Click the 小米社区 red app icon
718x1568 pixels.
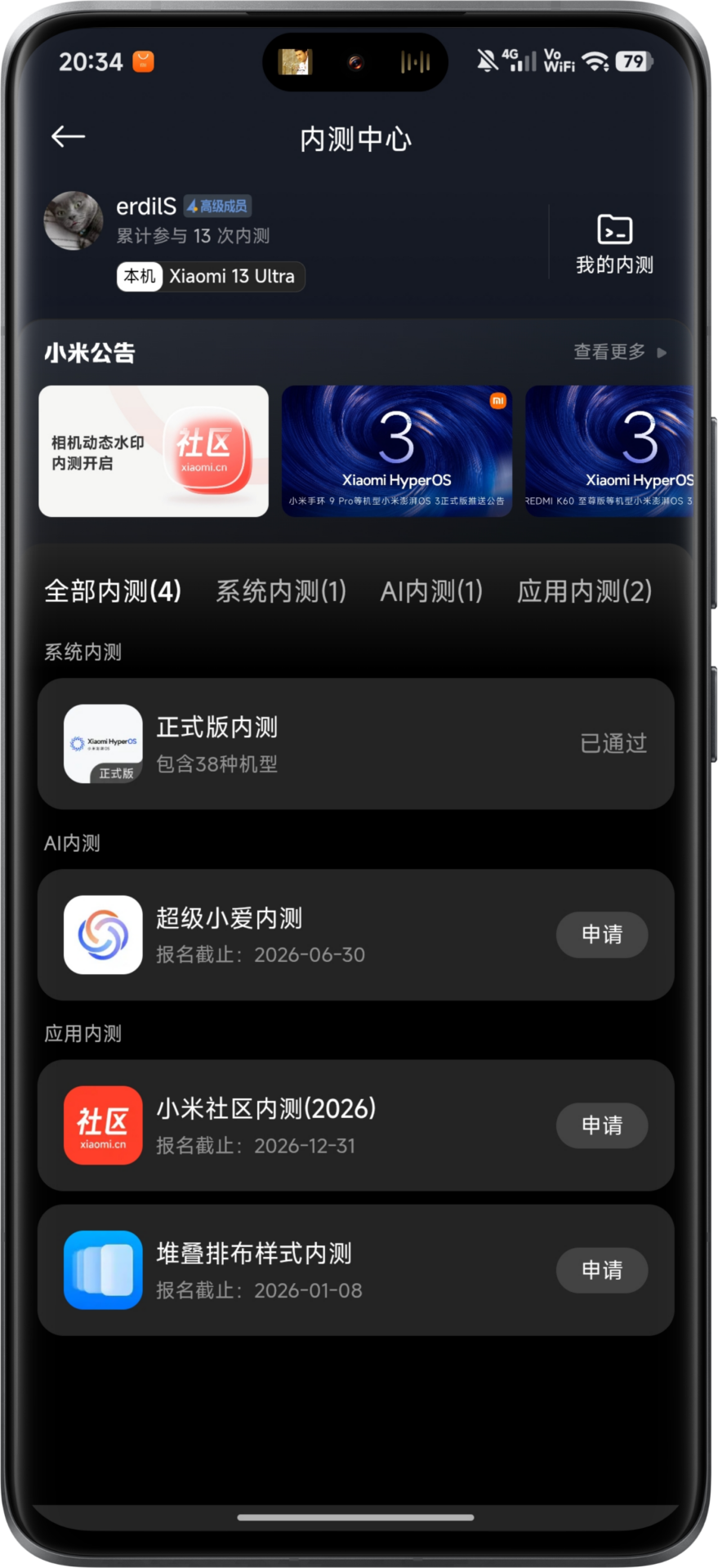[x=103, y=1125]
